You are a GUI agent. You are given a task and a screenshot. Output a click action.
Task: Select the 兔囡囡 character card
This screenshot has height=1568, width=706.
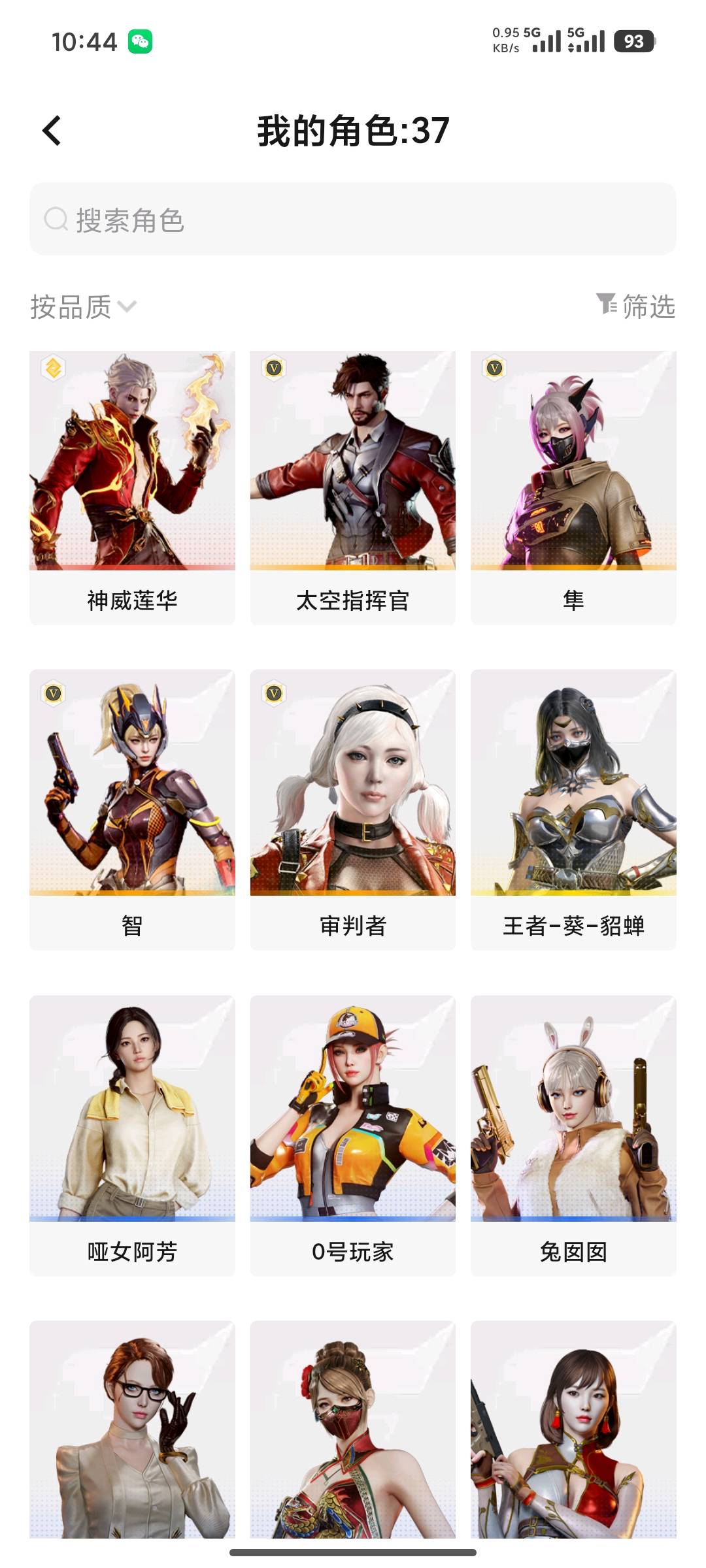573,1135
